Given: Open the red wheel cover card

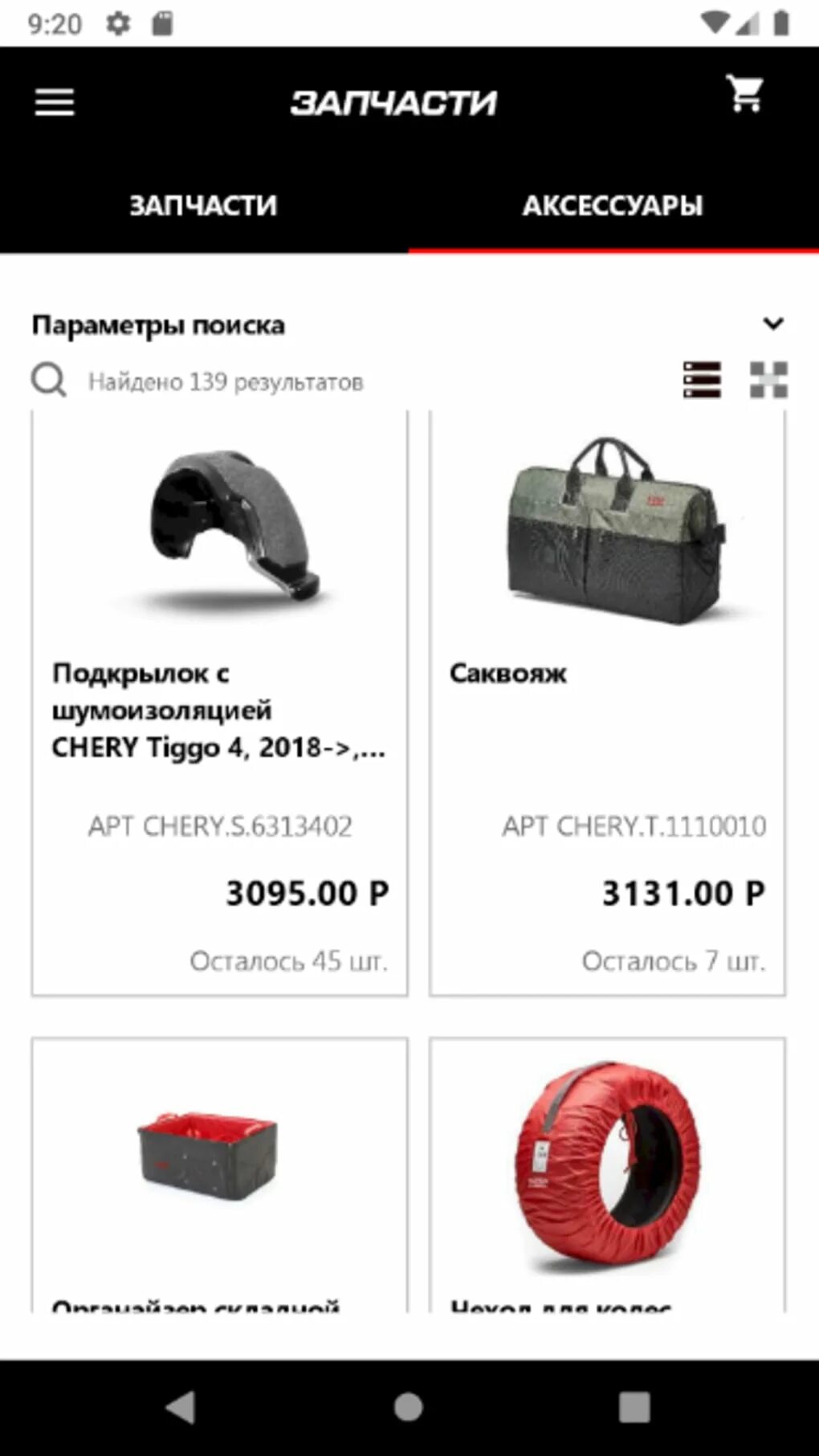Looking at the screenshot, I should [x=608, y=1175].
